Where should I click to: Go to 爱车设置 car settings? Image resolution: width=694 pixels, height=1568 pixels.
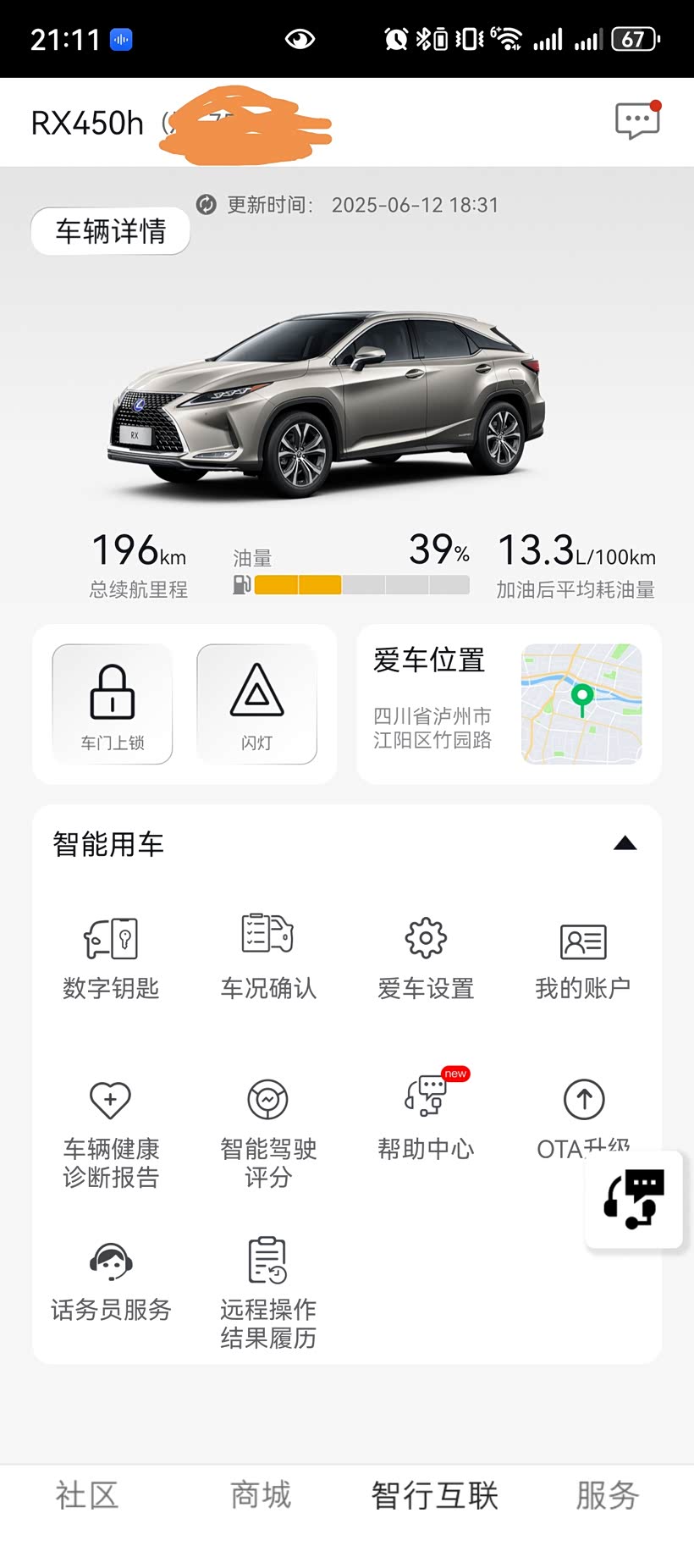(426, 958)
